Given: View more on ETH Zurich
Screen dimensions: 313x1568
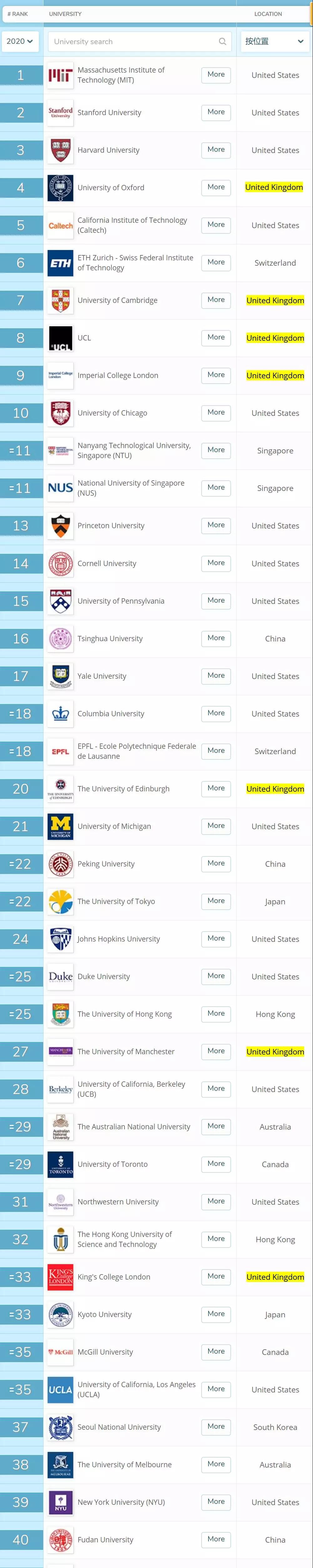Looking at the screenshot, I should tap(216, 262).
